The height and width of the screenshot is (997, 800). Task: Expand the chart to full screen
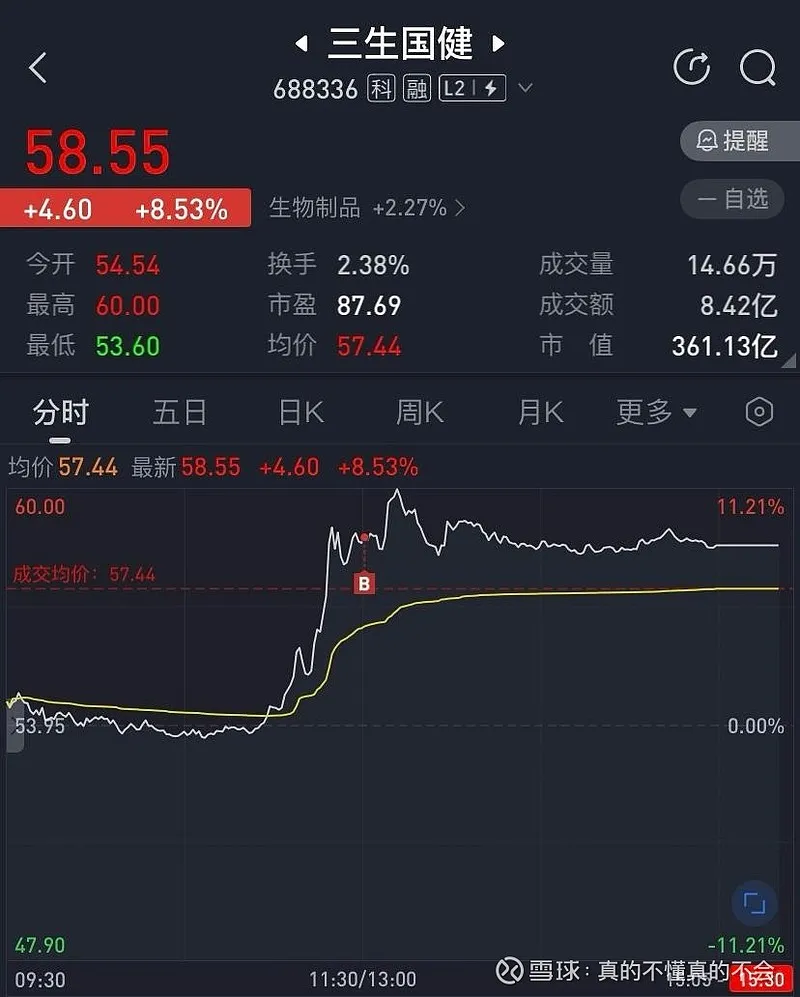click(754, 904)
